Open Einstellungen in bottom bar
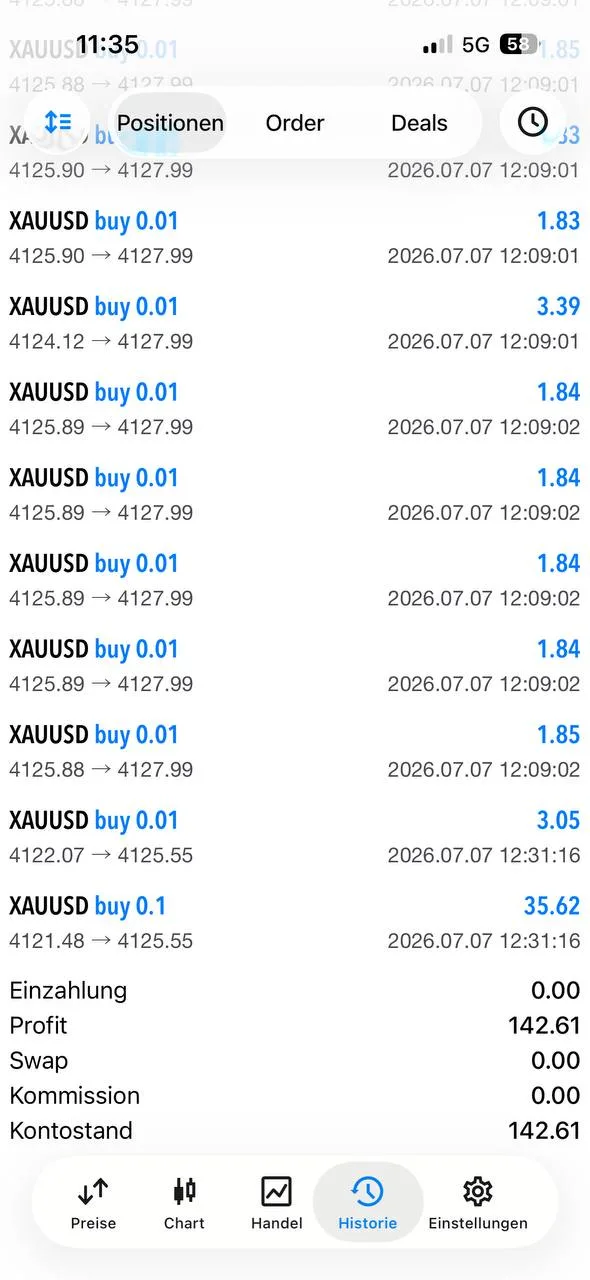This screenshot has height=1280, width=590. pyautogui.click(x=478, y=1203)
